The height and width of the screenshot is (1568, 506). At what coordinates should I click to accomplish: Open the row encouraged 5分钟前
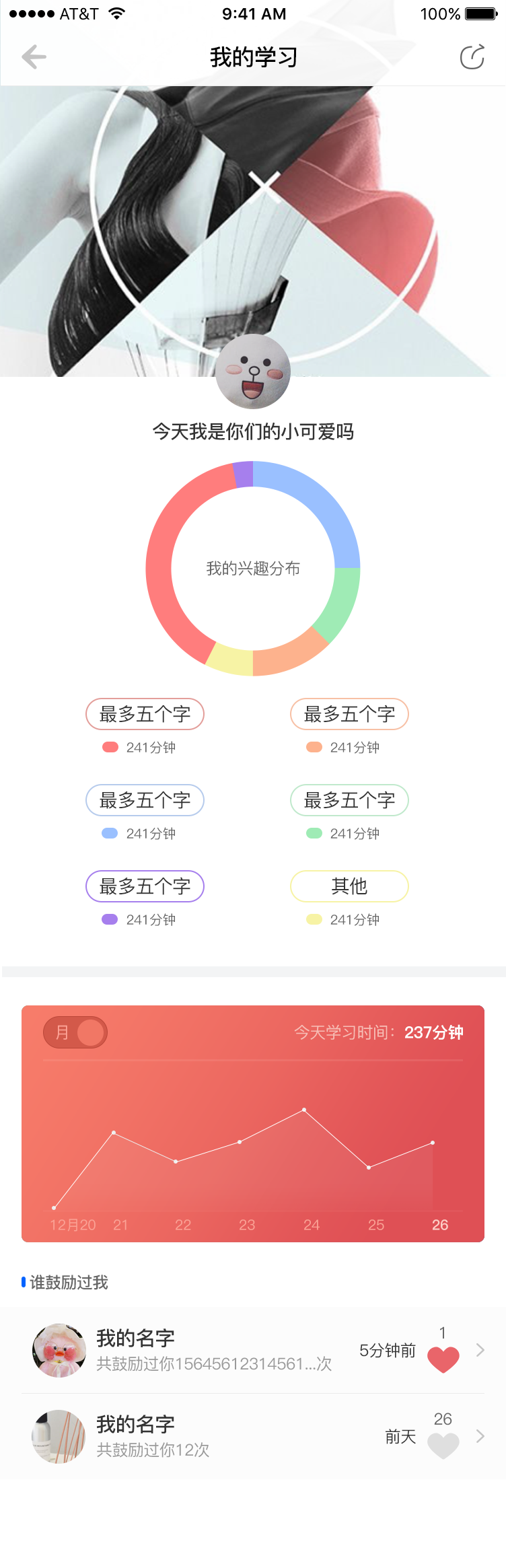coord(253,1351)
